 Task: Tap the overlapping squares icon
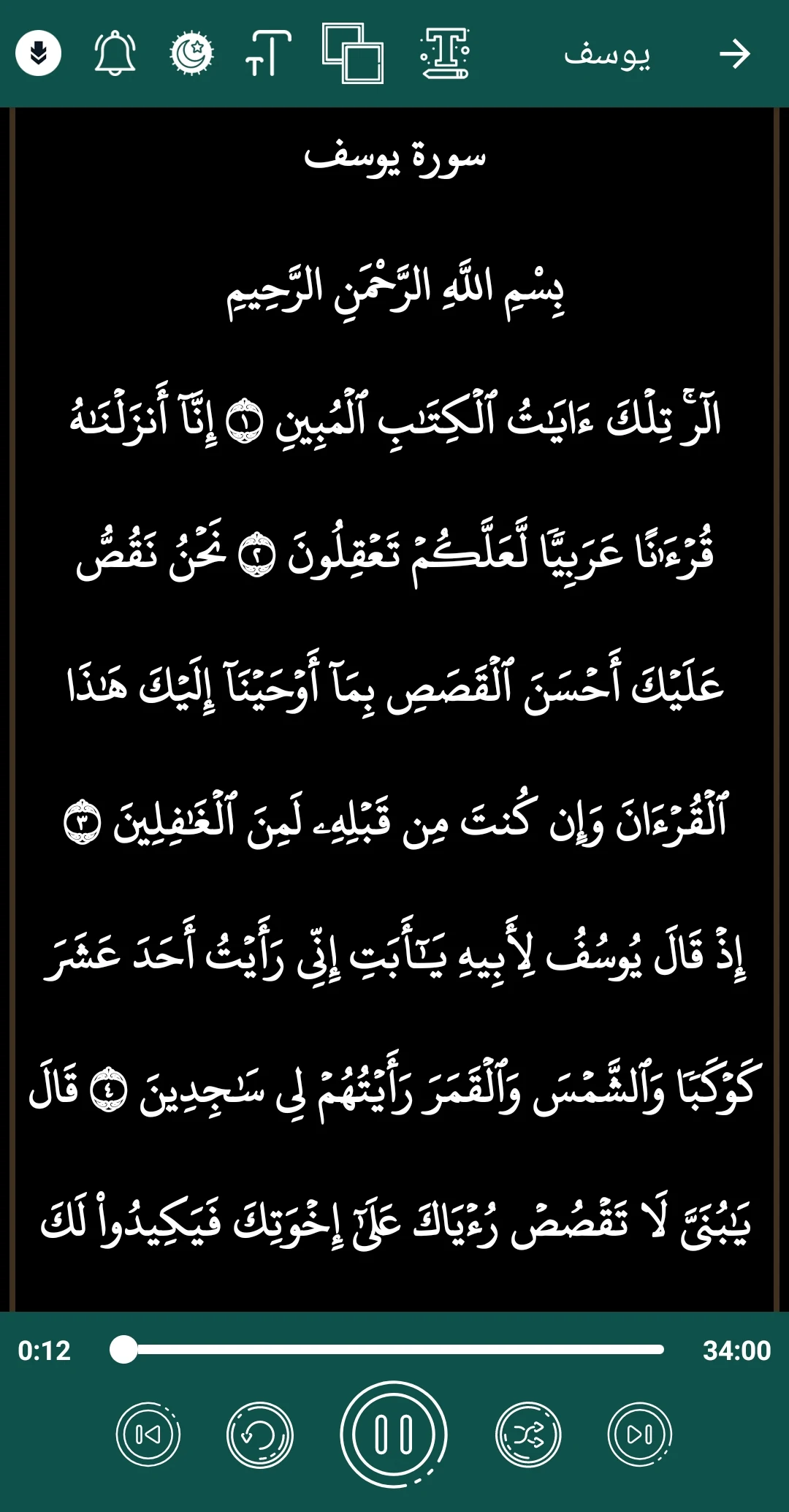click(354, 53)
